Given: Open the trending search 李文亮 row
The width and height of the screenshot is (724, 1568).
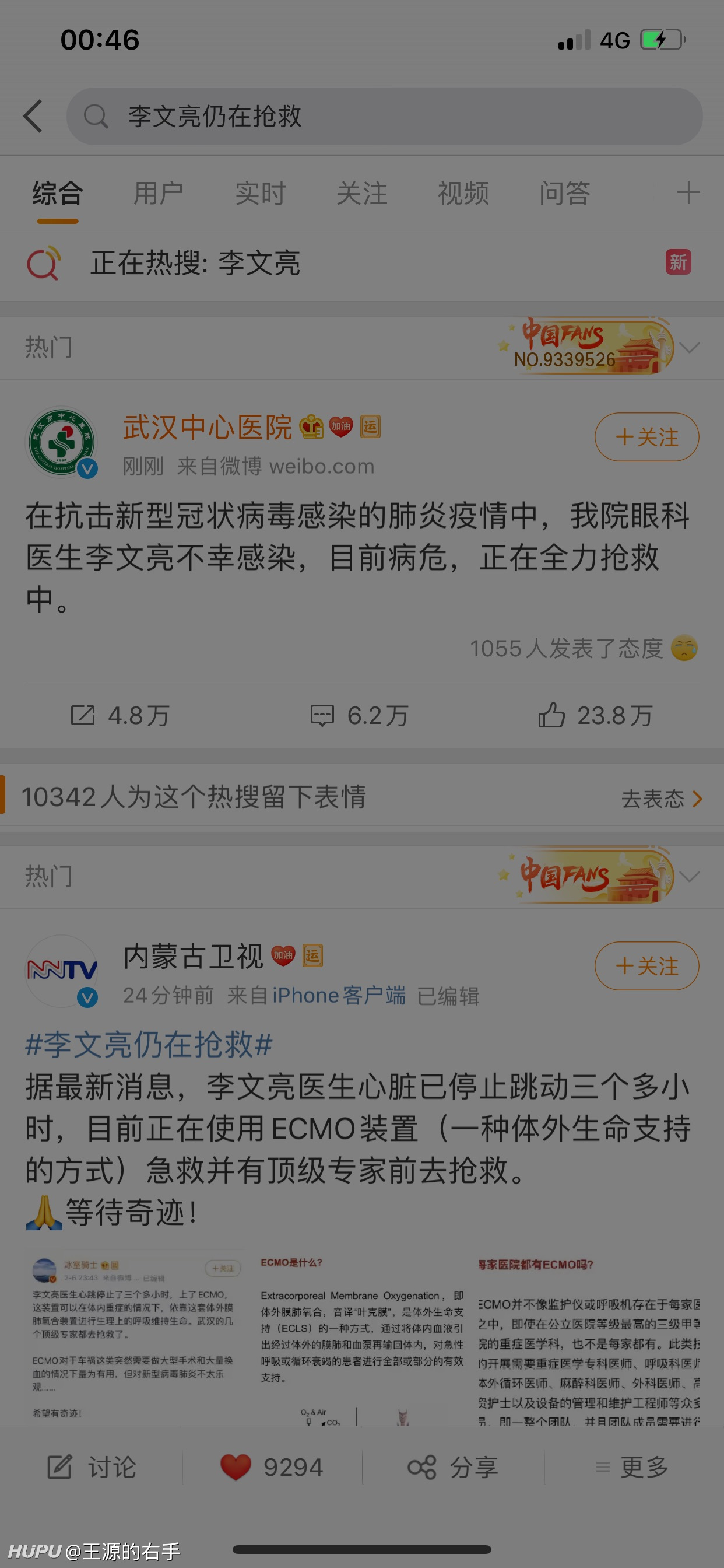Looking at the screenshot, I should tap(362, 264).
